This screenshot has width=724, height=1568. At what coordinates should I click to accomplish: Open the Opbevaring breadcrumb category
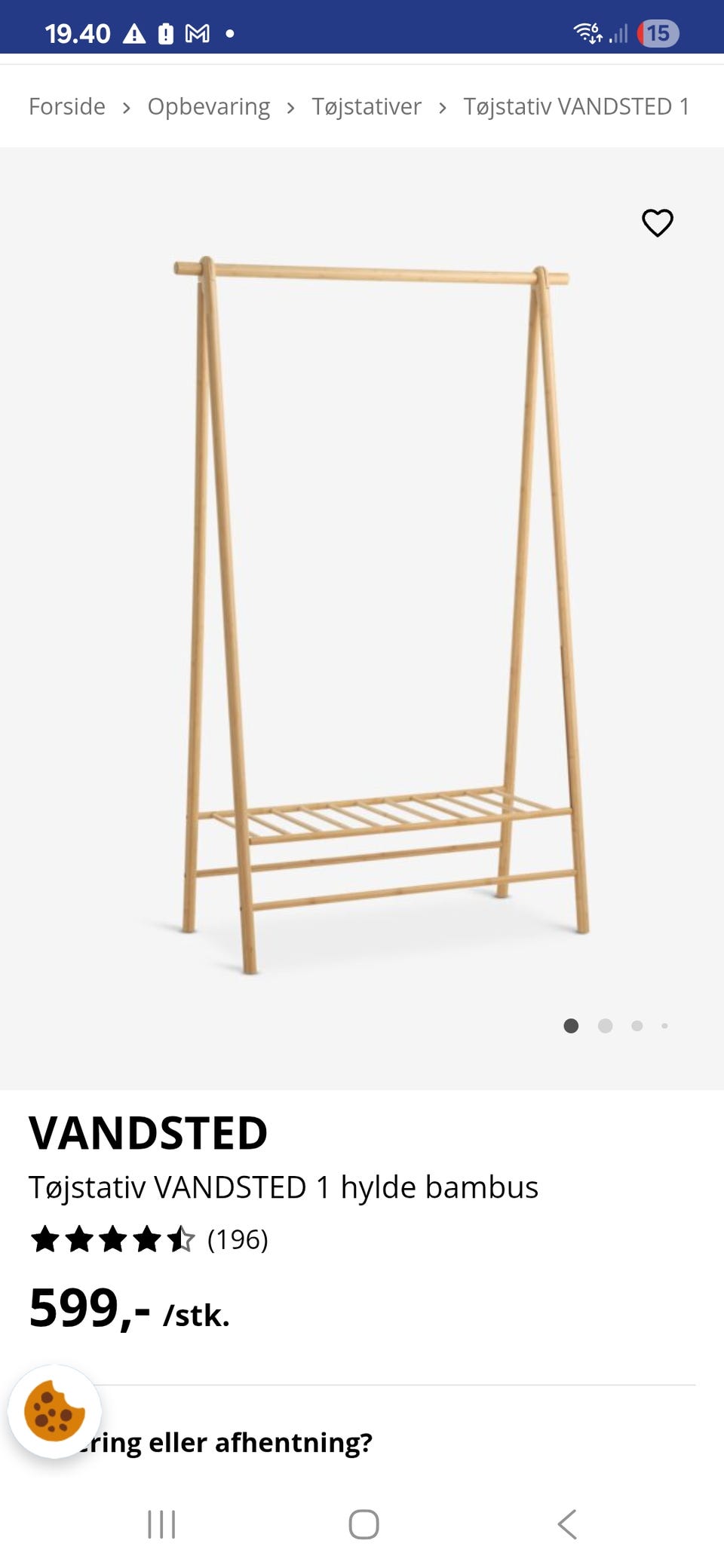(x=208, y=107)
